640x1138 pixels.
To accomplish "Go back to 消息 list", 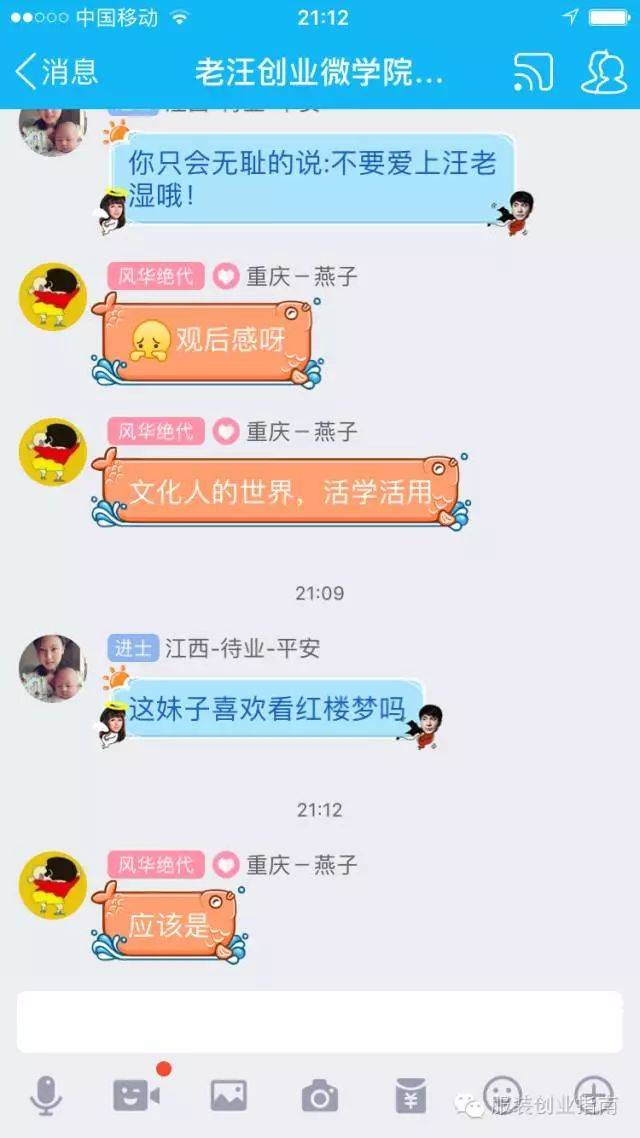I will (x=57, y=73).
